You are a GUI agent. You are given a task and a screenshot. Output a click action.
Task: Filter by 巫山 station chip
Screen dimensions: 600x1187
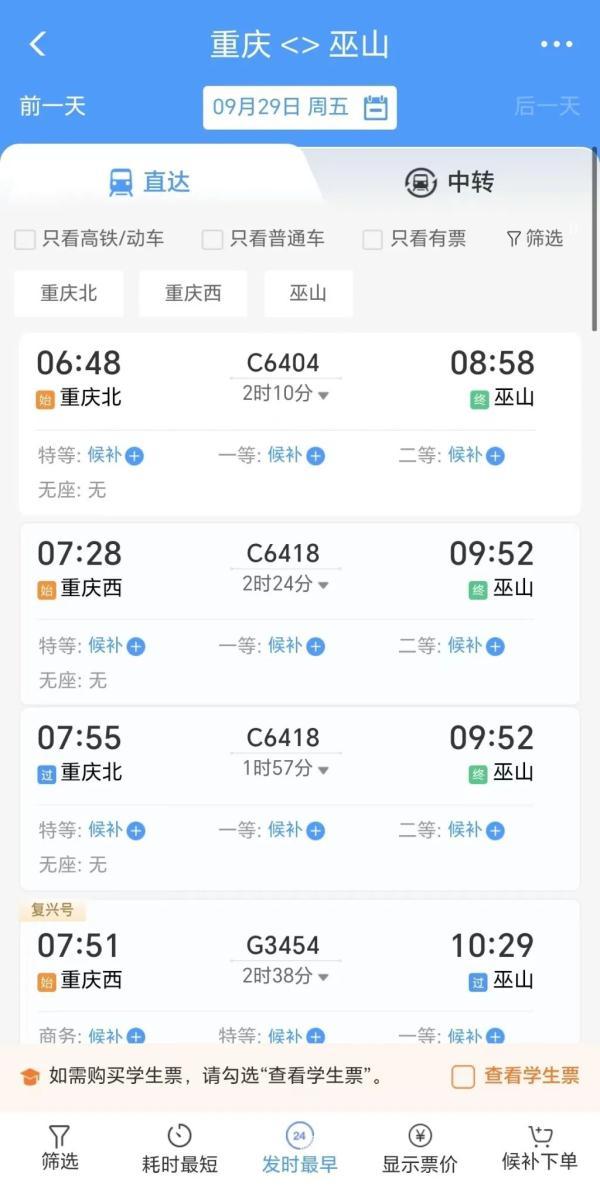308,293
